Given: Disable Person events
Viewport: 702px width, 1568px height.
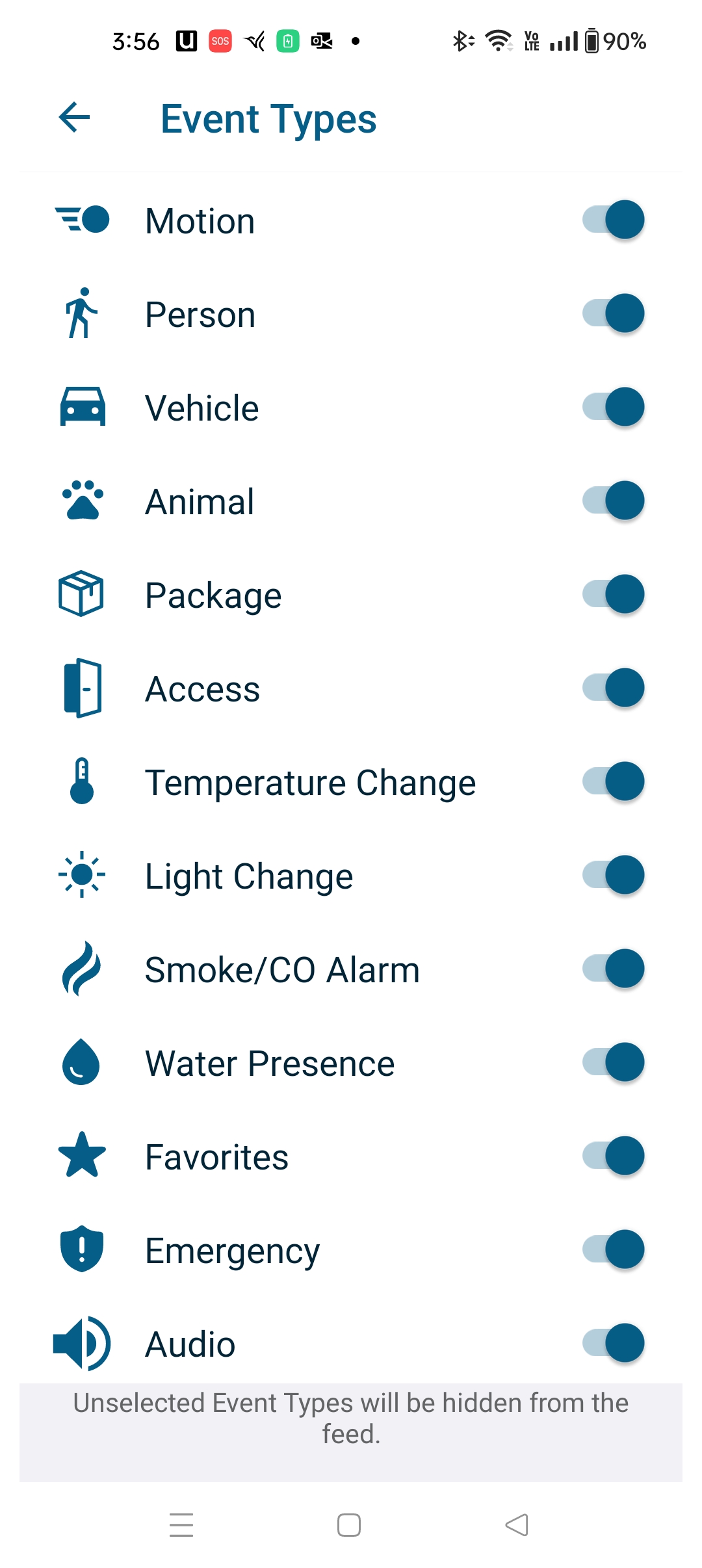Looking at the screenshot, I should pyautogui.click(x=613, y=314).
